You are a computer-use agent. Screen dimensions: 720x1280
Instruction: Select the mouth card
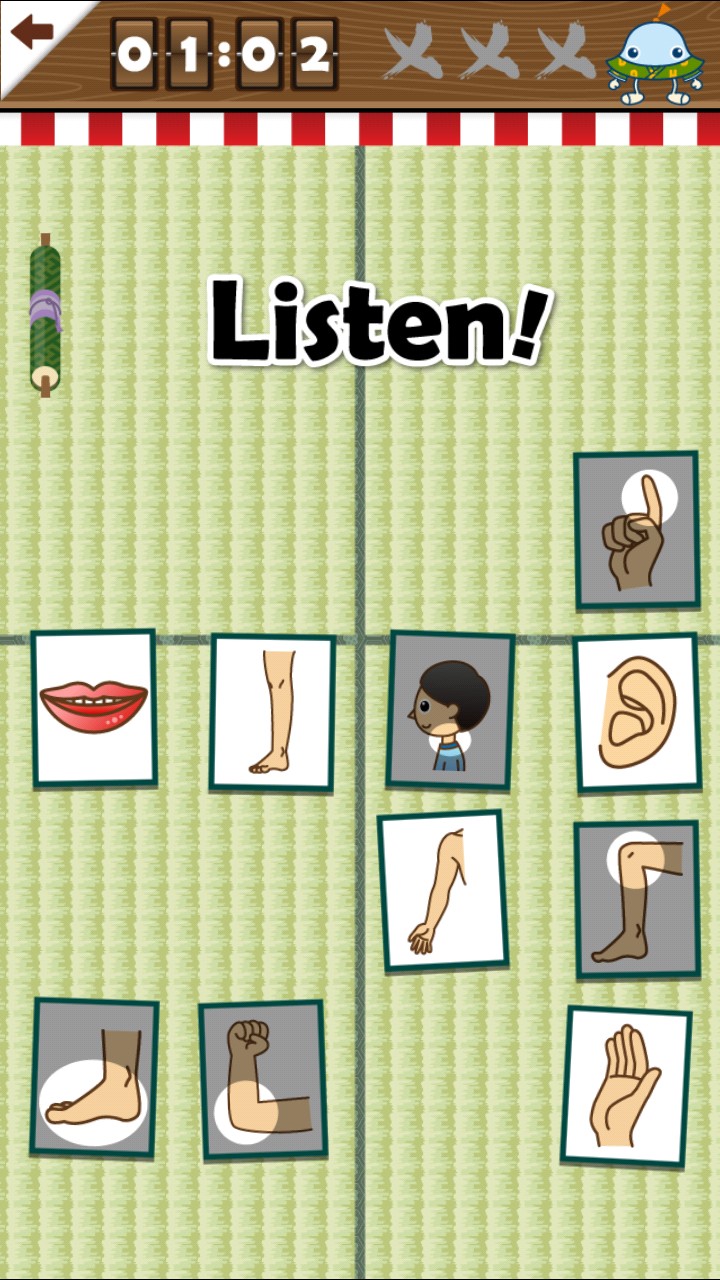pyautogui.click(x=94, y=708)
